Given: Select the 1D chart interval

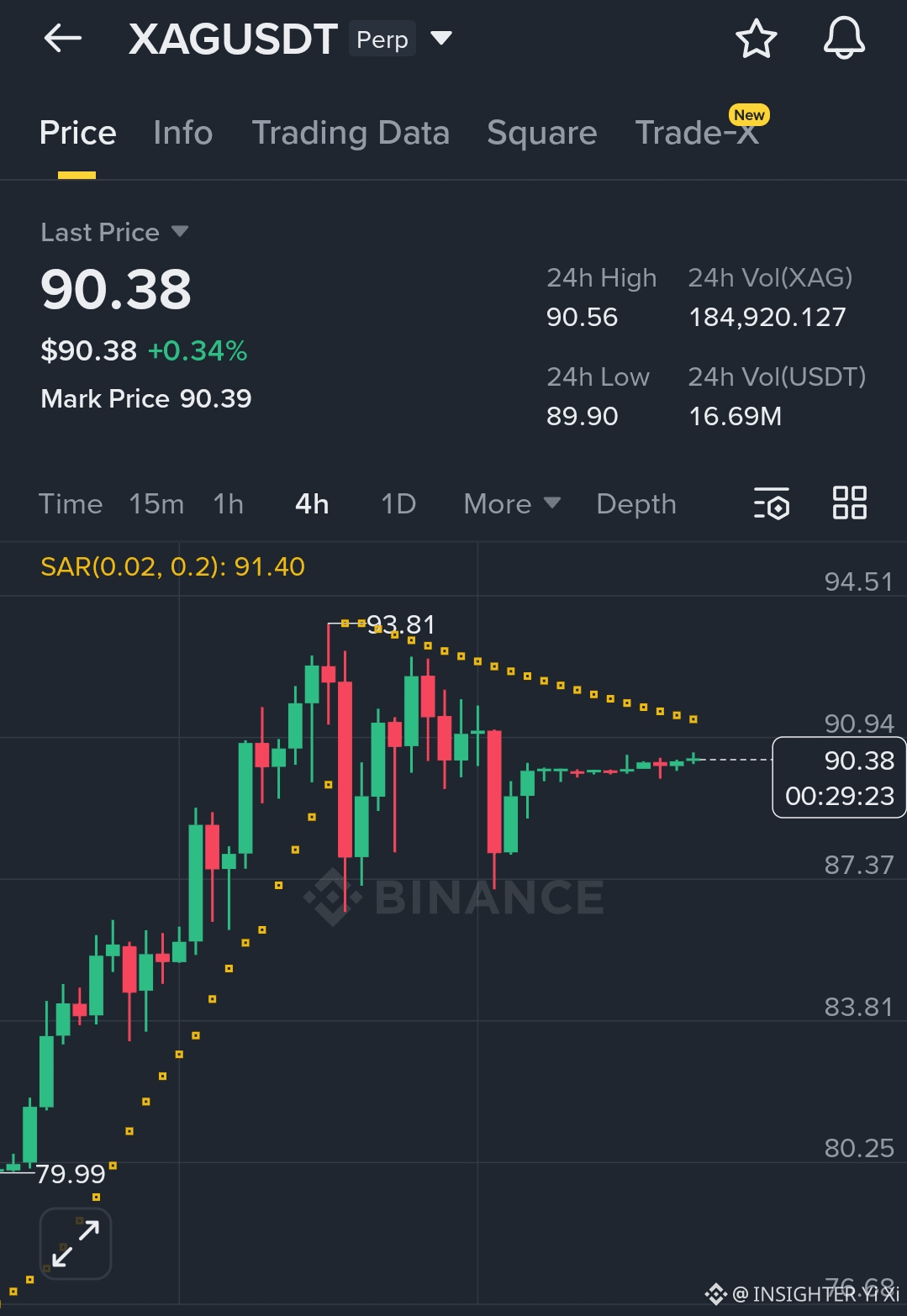Looking at the screenshot, I should click(x=398, y=504).
